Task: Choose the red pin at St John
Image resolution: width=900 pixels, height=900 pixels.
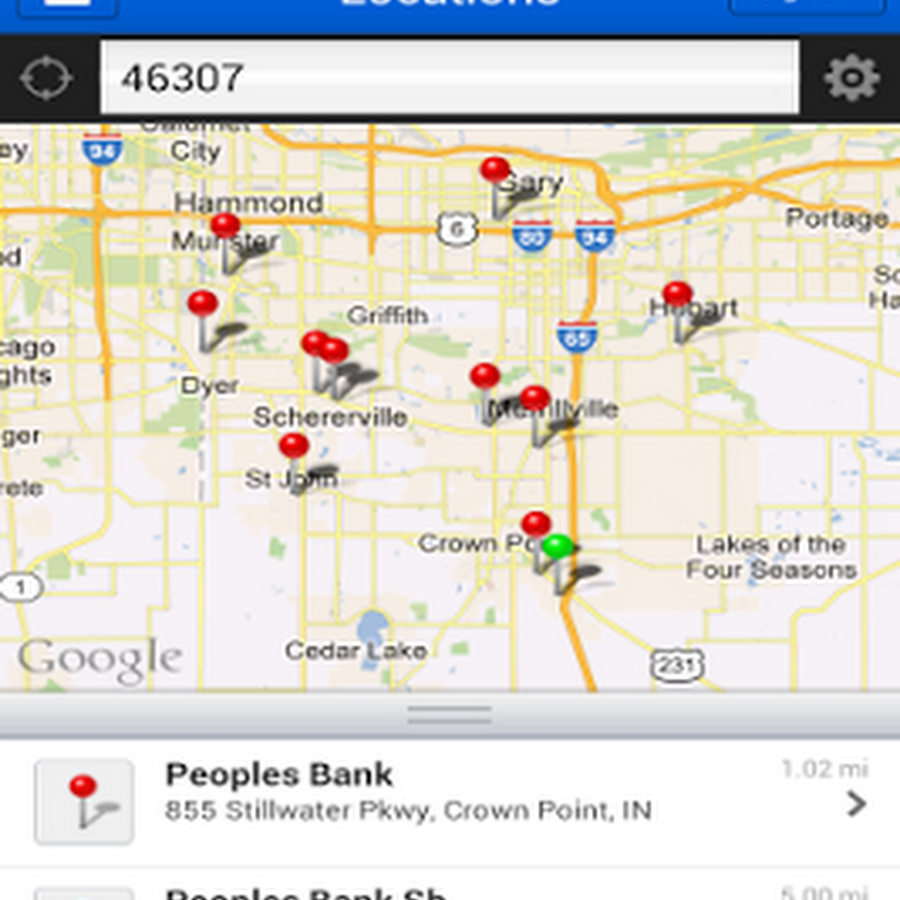Action: coord(294,447)
